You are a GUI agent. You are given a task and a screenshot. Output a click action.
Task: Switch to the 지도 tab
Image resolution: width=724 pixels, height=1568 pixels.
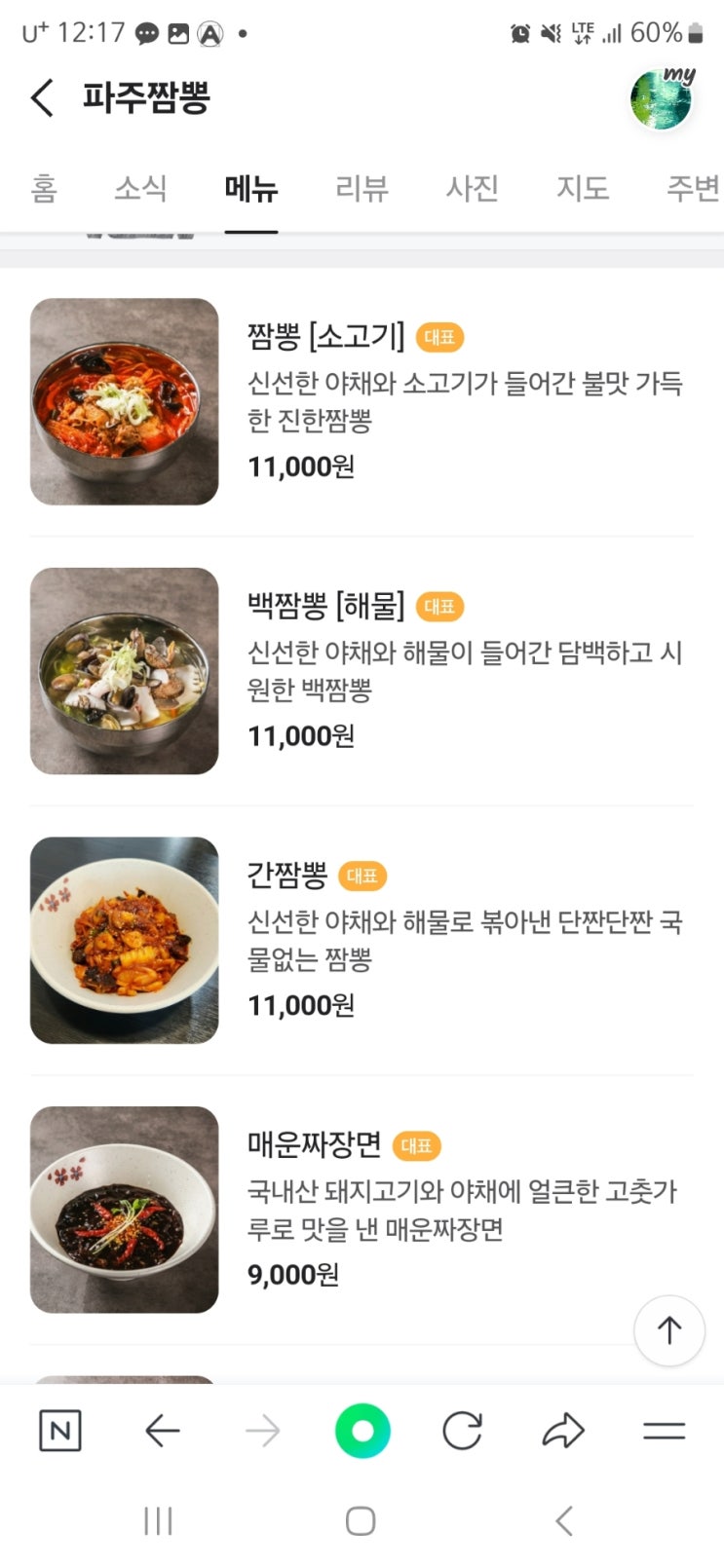[x=583, y=187]
